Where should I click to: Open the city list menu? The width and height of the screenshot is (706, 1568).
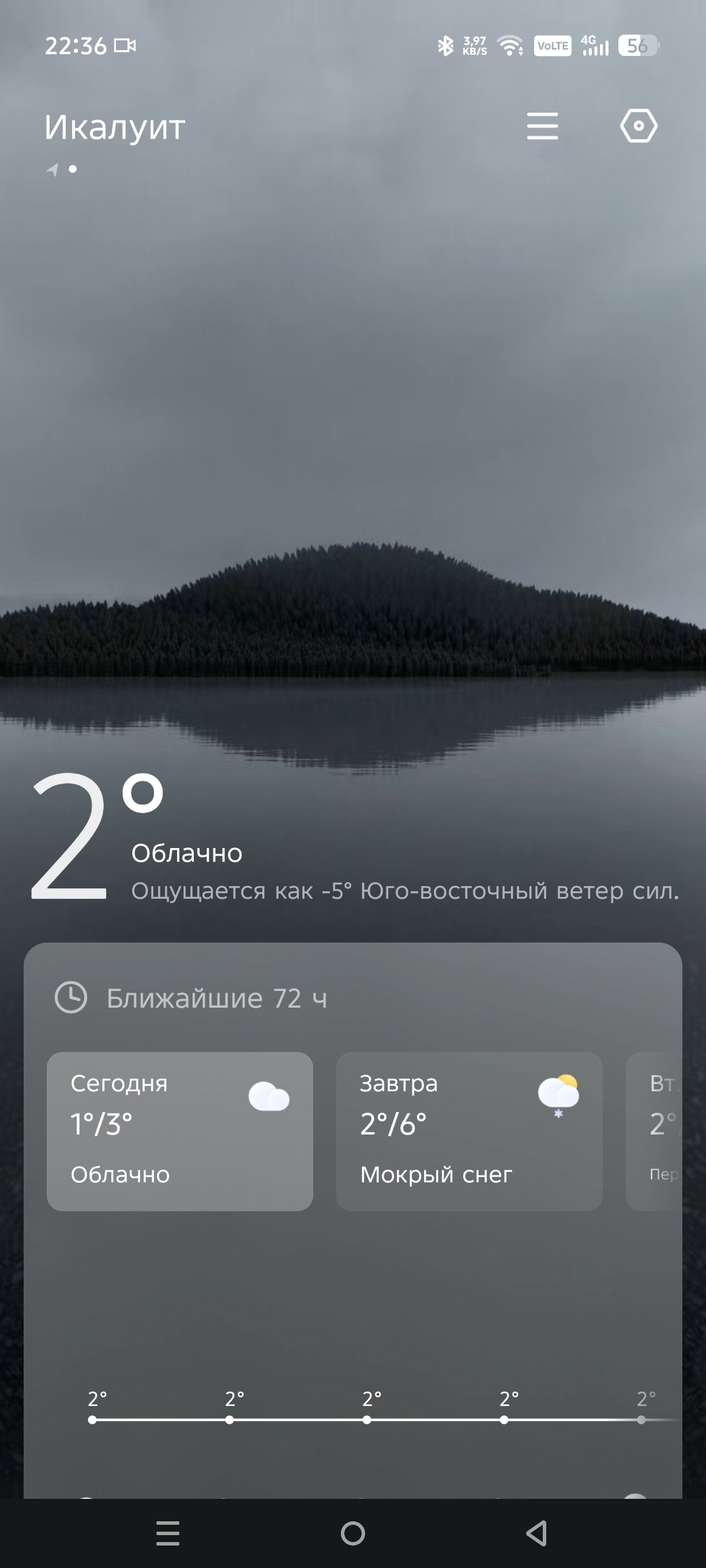[542, 126]
